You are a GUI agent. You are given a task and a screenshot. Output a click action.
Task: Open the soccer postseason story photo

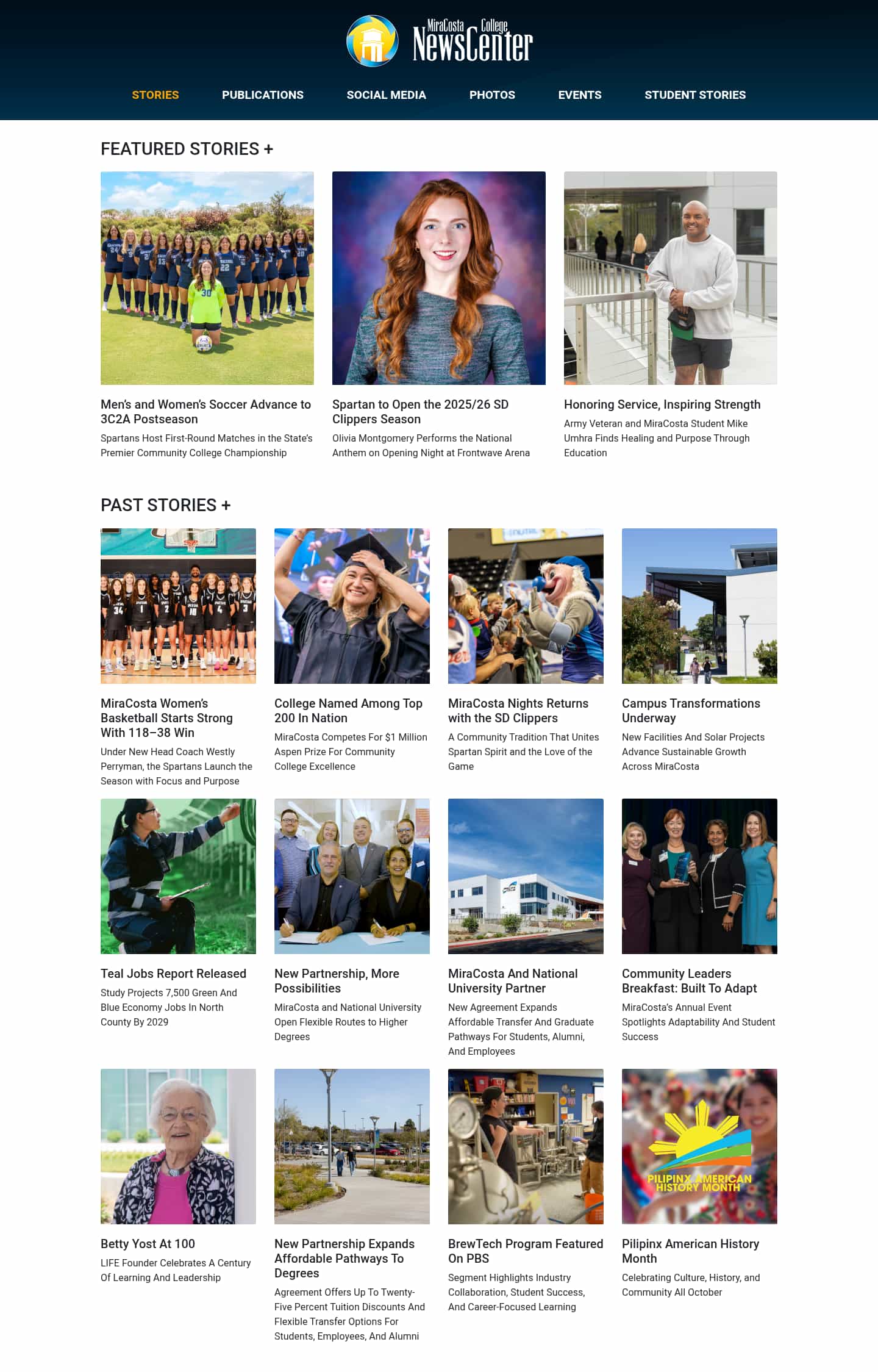(x=207, y=278)
